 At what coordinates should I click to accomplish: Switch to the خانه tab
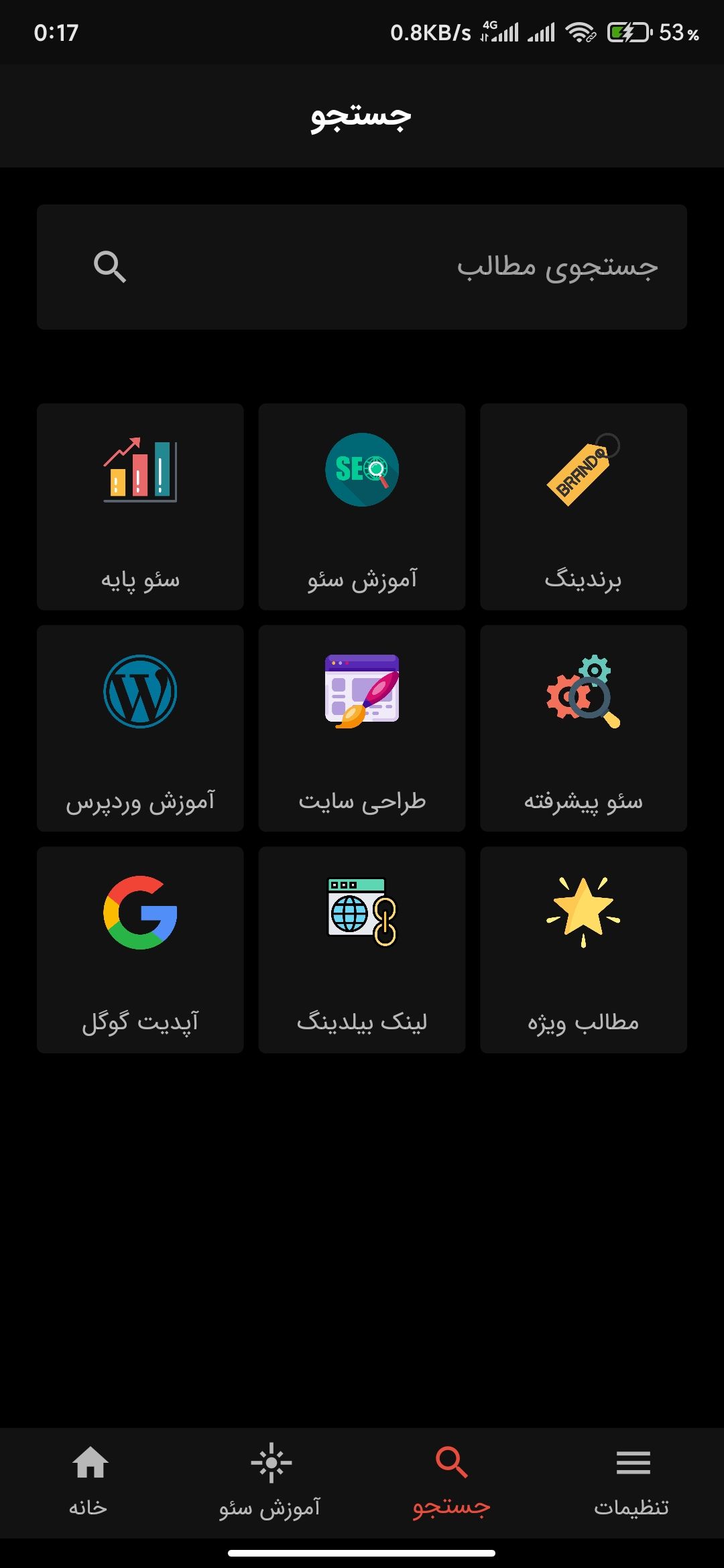[90, 1482]
